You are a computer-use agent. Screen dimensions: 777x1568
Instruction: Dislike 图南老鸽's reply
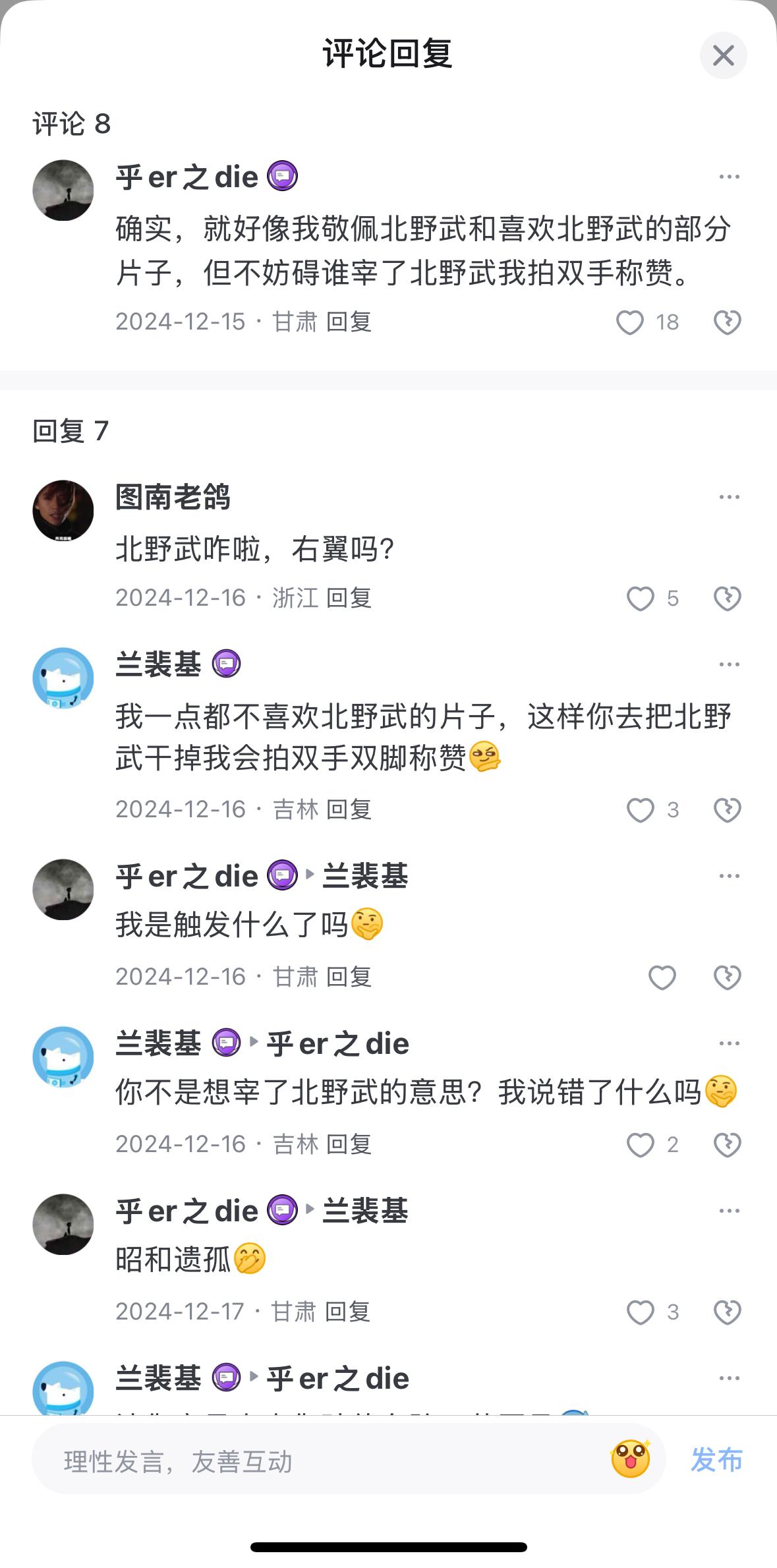pos(728,598)
